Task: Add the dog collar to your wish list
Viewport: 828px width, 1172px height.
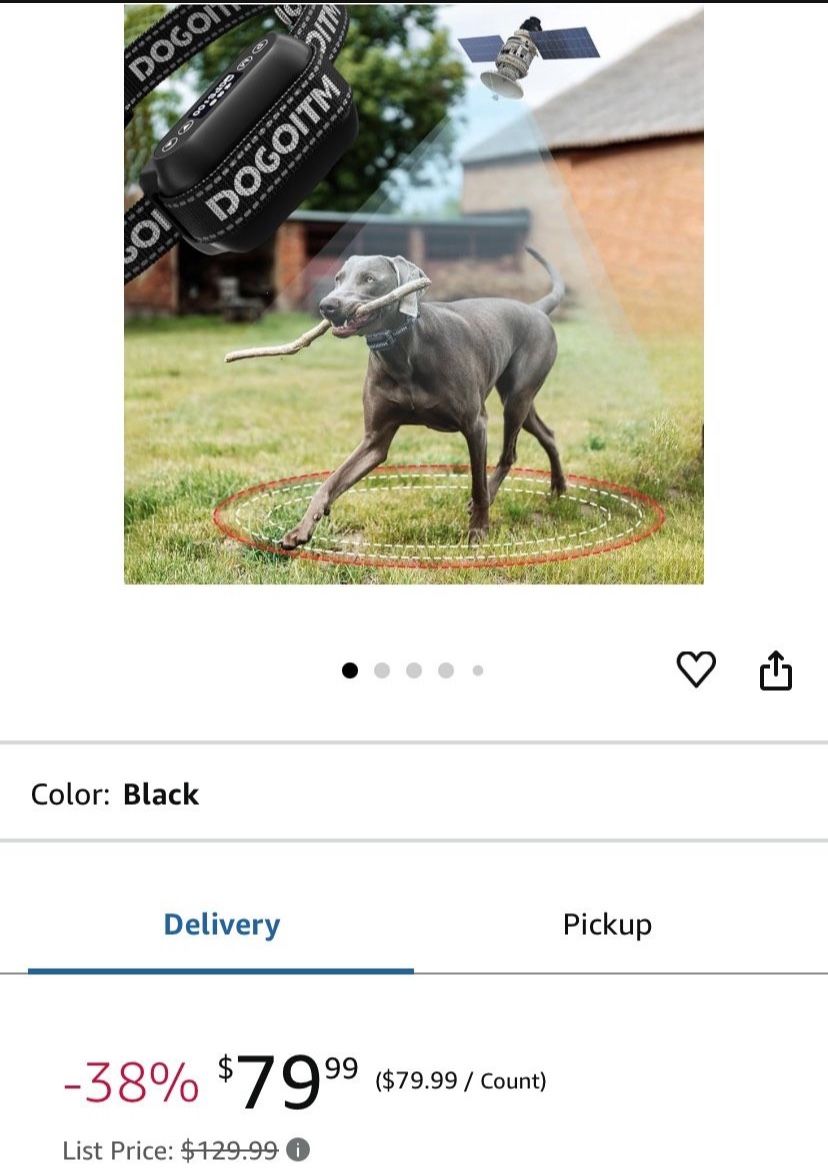Action: (x=697, y=670)
